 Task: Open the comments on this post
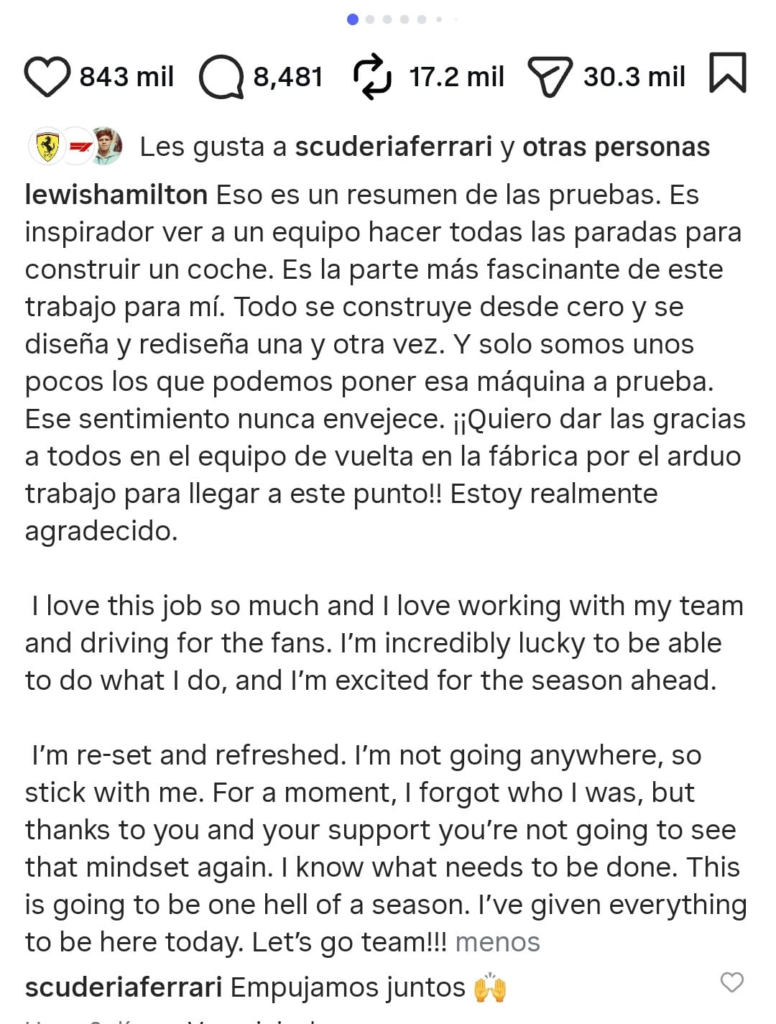click(220, 77)
